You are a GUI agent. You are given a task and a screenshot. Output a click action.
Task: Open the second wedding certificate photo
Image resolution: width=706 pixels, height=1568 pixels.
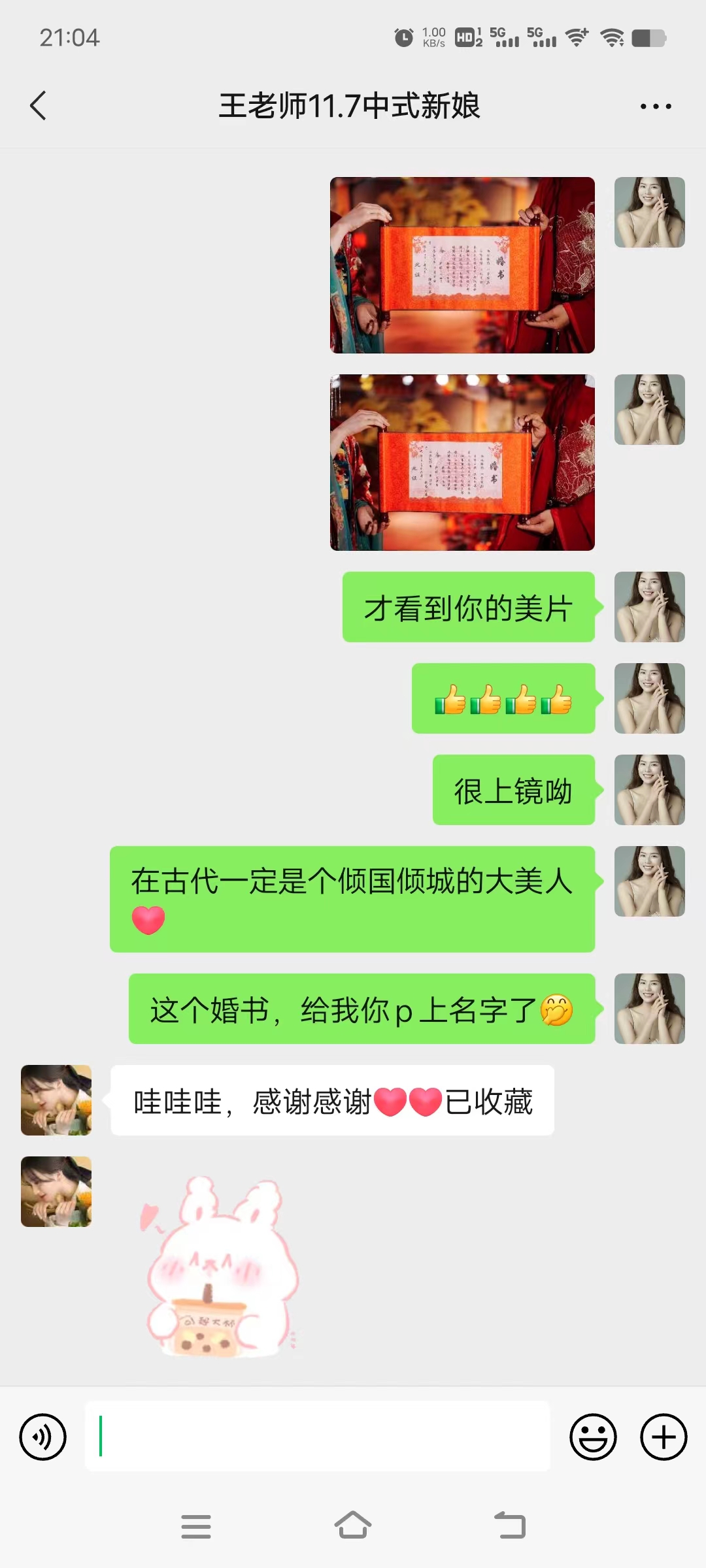462,463
